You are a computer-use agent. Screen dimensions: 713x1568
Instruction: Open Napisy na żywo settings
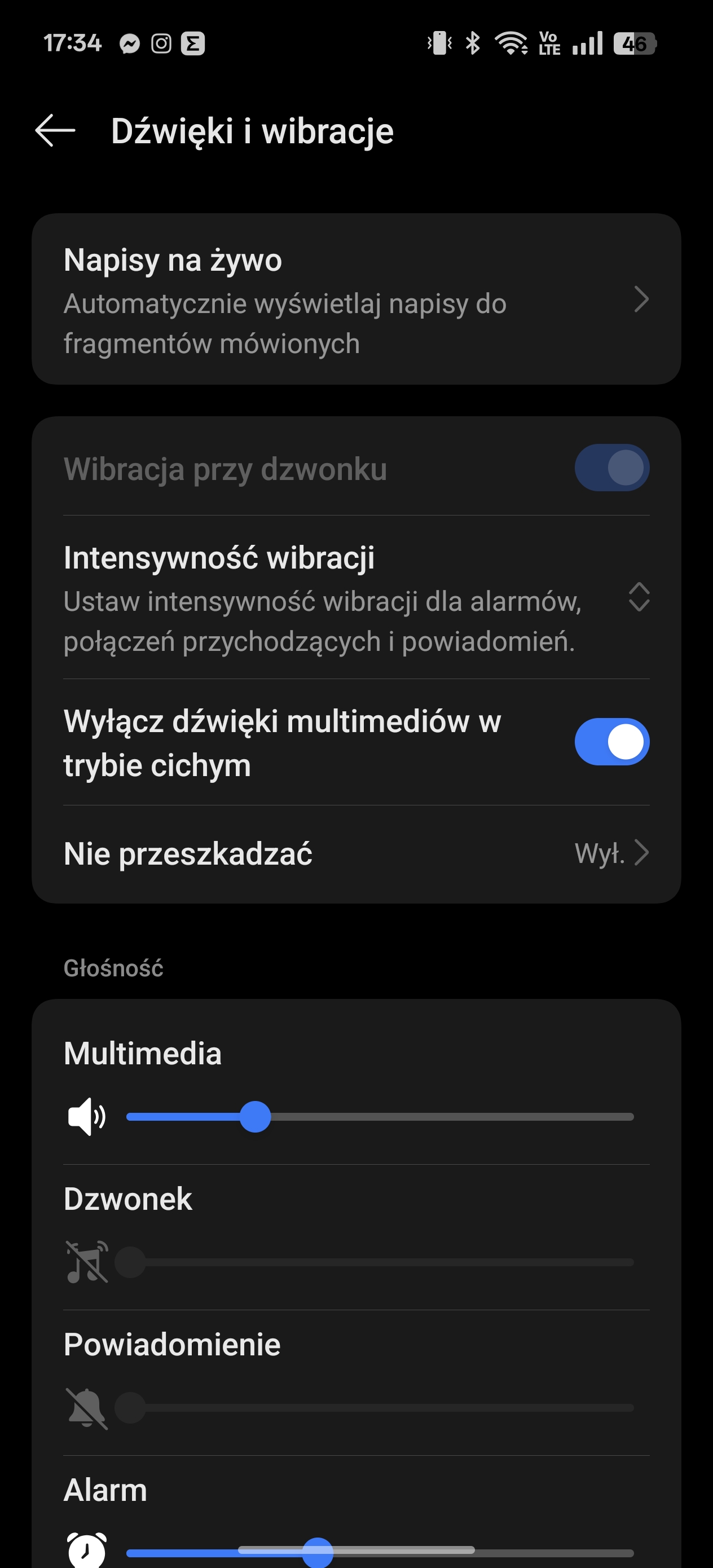click(356, 299)
